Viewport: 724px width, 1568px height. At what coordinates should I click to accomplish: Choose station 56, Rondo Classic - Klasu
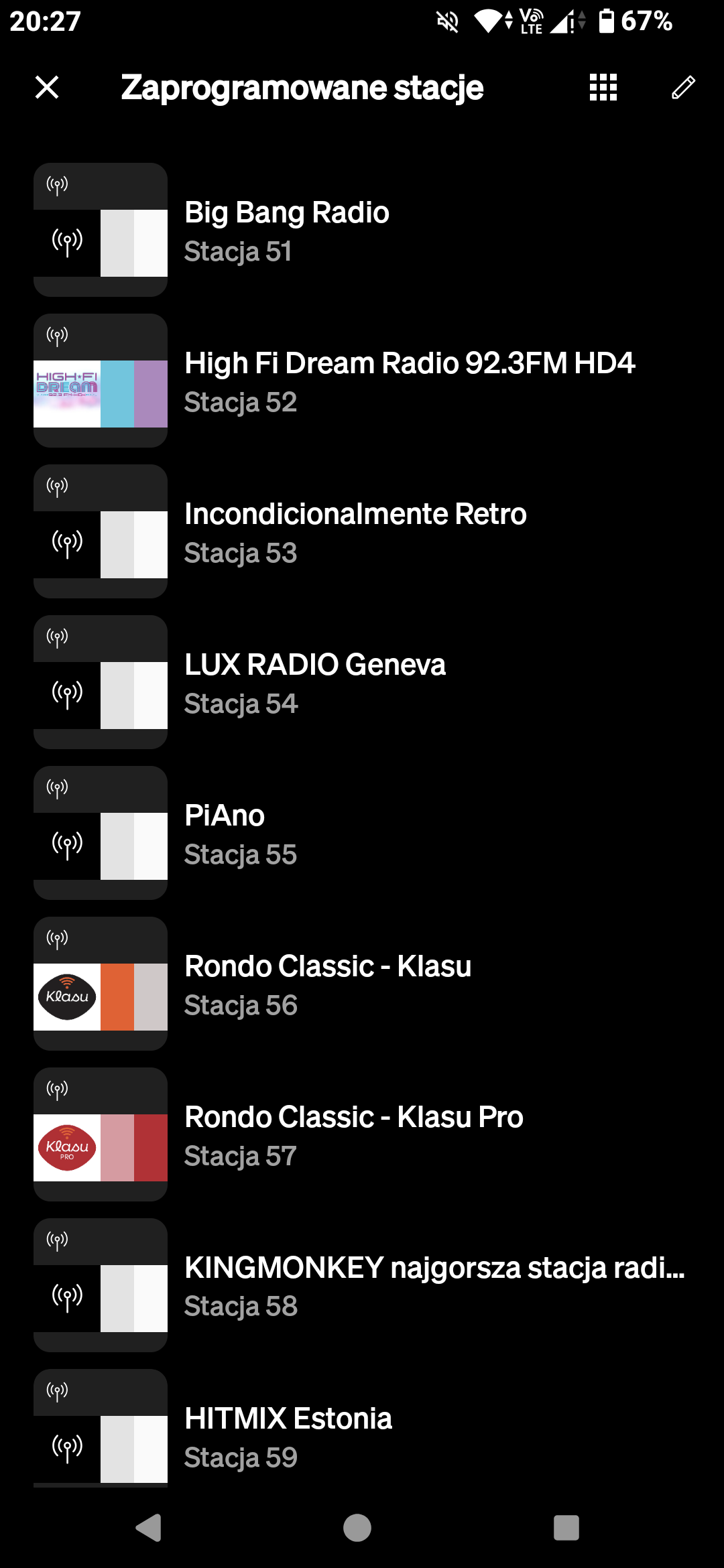[x=362, y=984]
